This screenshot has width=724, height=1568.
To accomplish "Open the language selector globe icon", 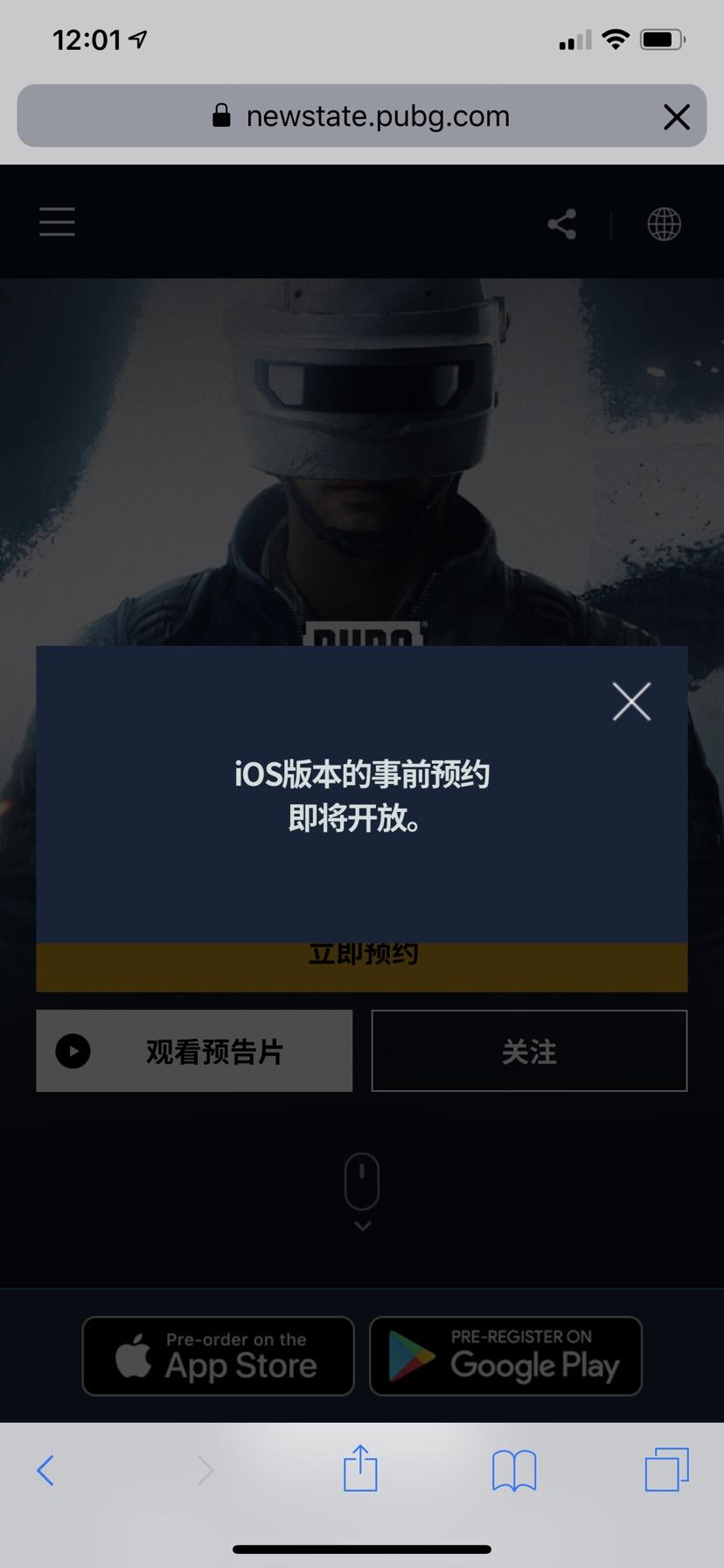I will (x=663, y=223).
